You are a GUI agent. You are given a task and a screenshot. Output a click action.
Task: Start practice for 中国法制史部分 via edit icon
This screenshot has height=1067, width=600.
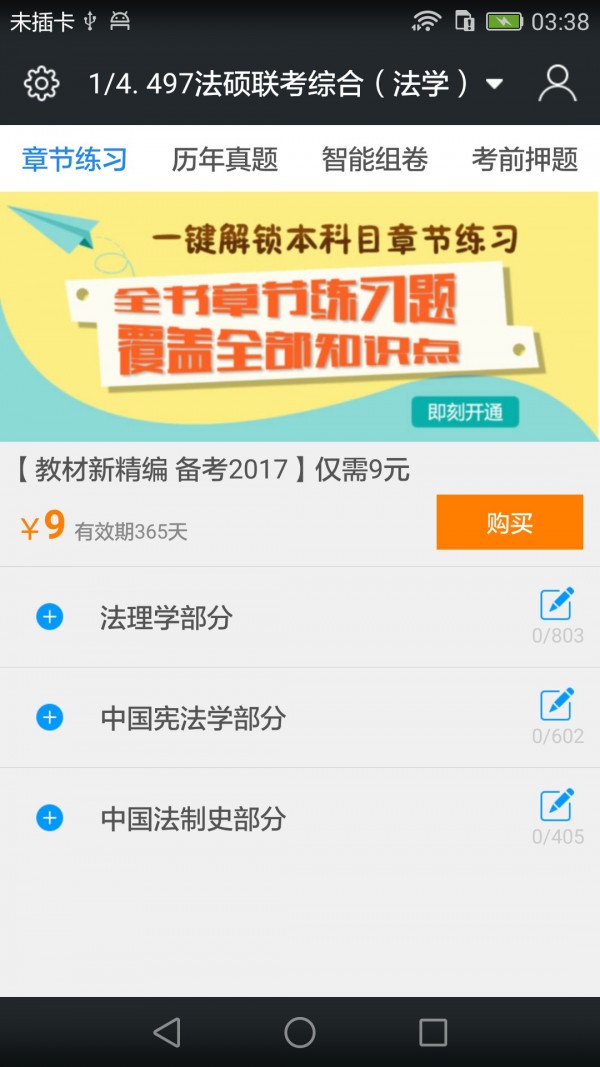(557, 805)
